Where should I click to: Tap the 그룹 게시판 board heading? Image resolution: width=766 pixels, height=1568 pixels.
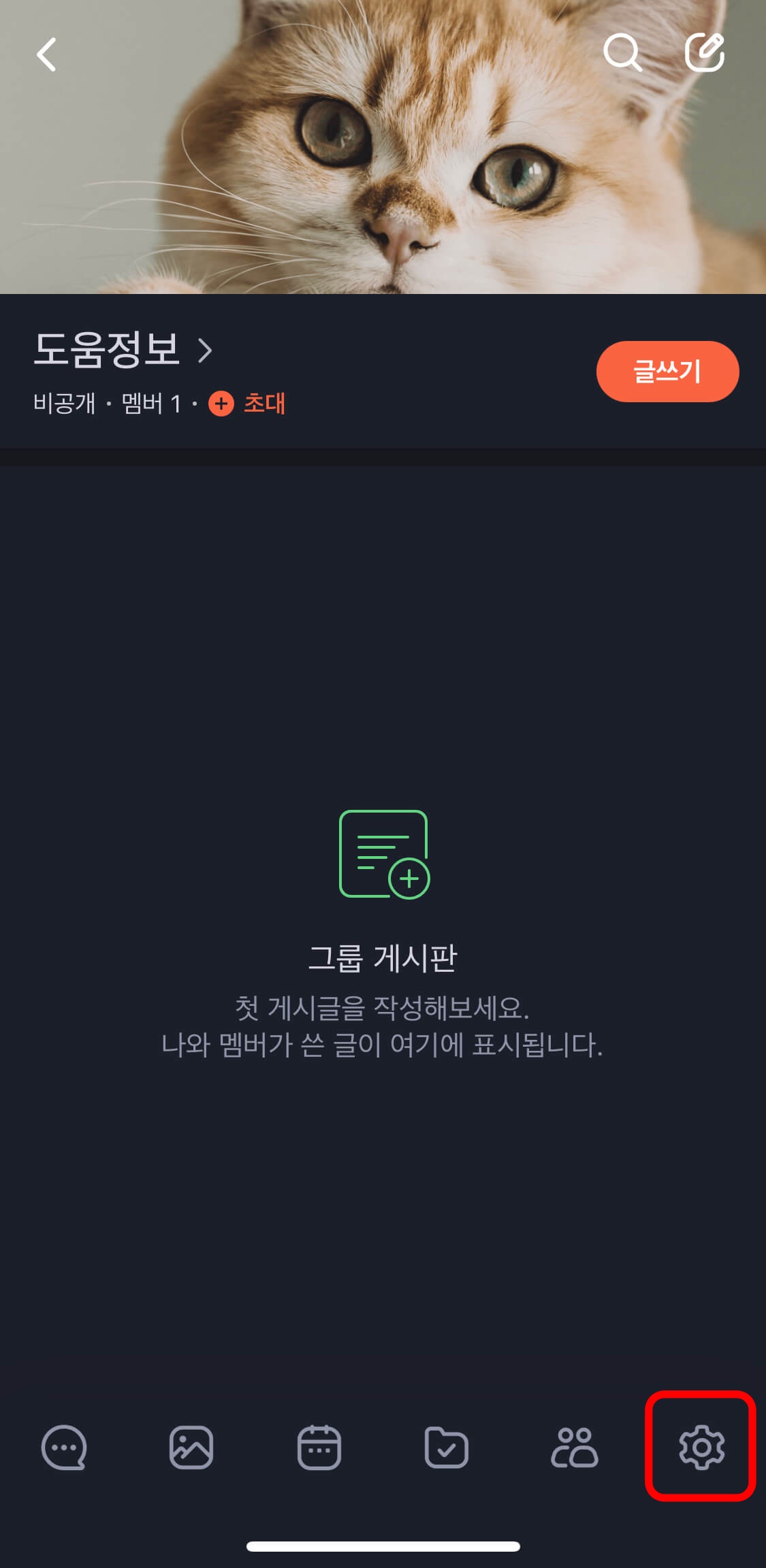click(x=383, y=959)
